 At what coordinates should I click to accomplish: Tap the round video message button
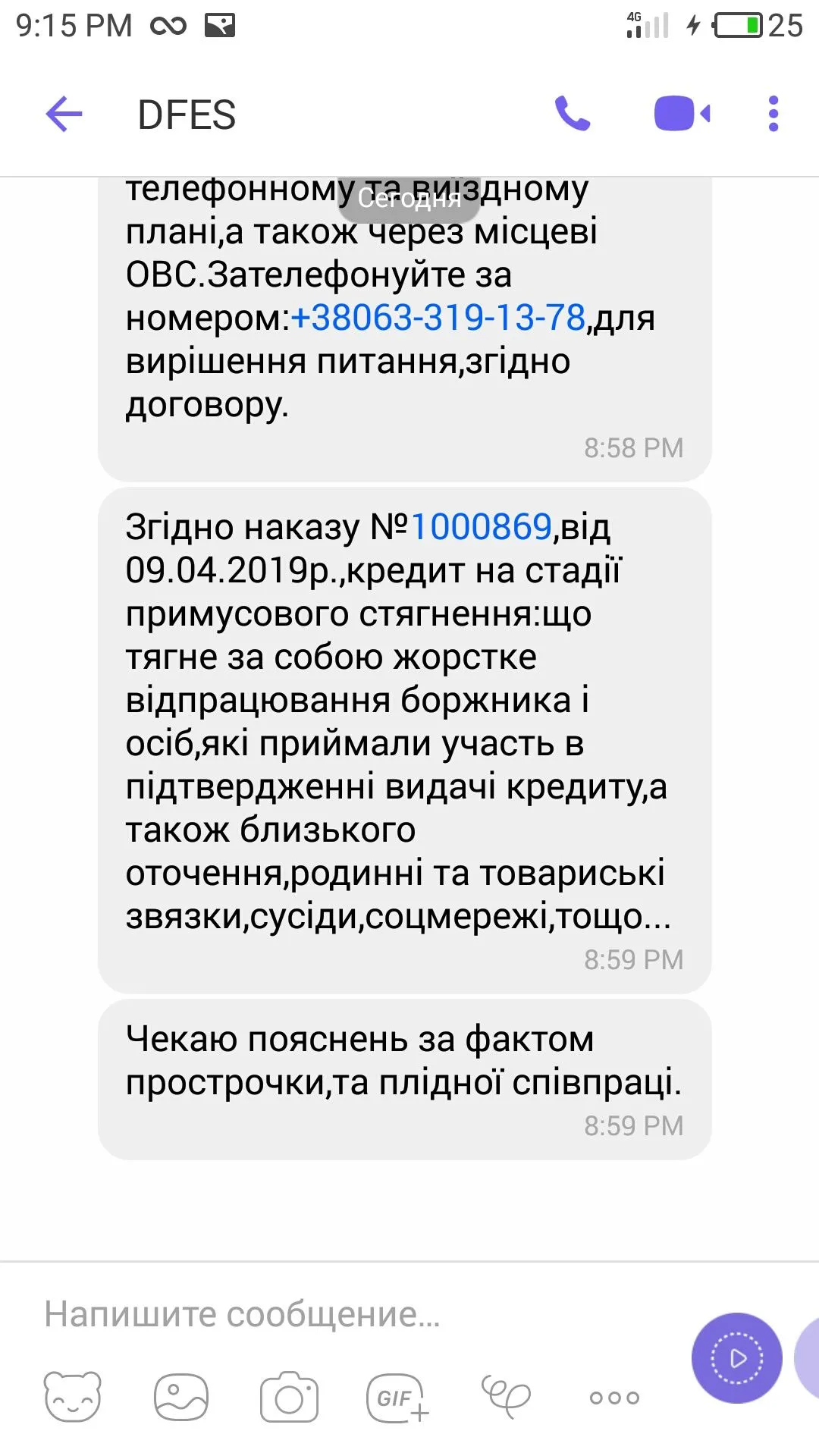[x=736, y=1358]
